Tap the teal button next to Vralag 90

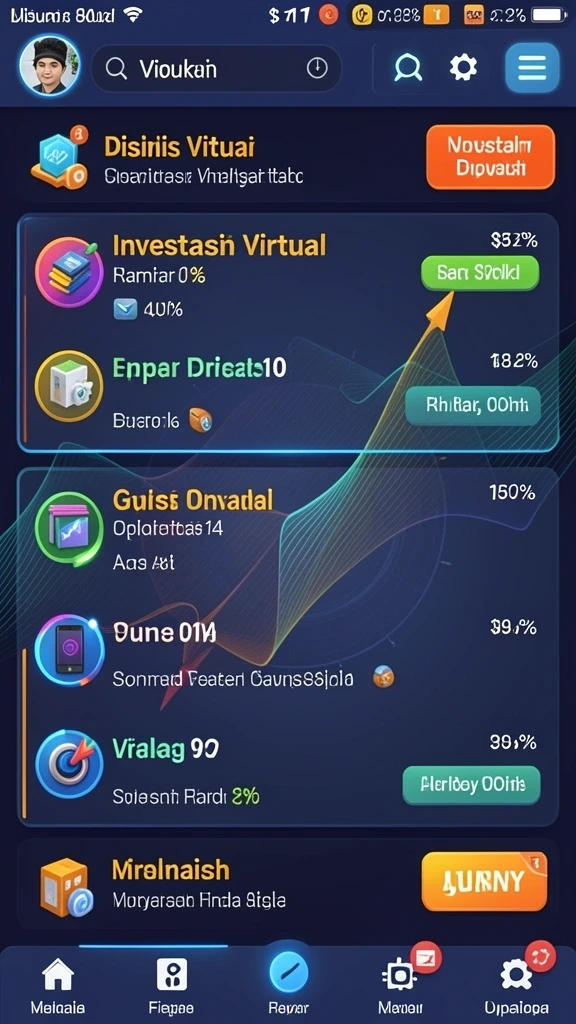(472, 784)
